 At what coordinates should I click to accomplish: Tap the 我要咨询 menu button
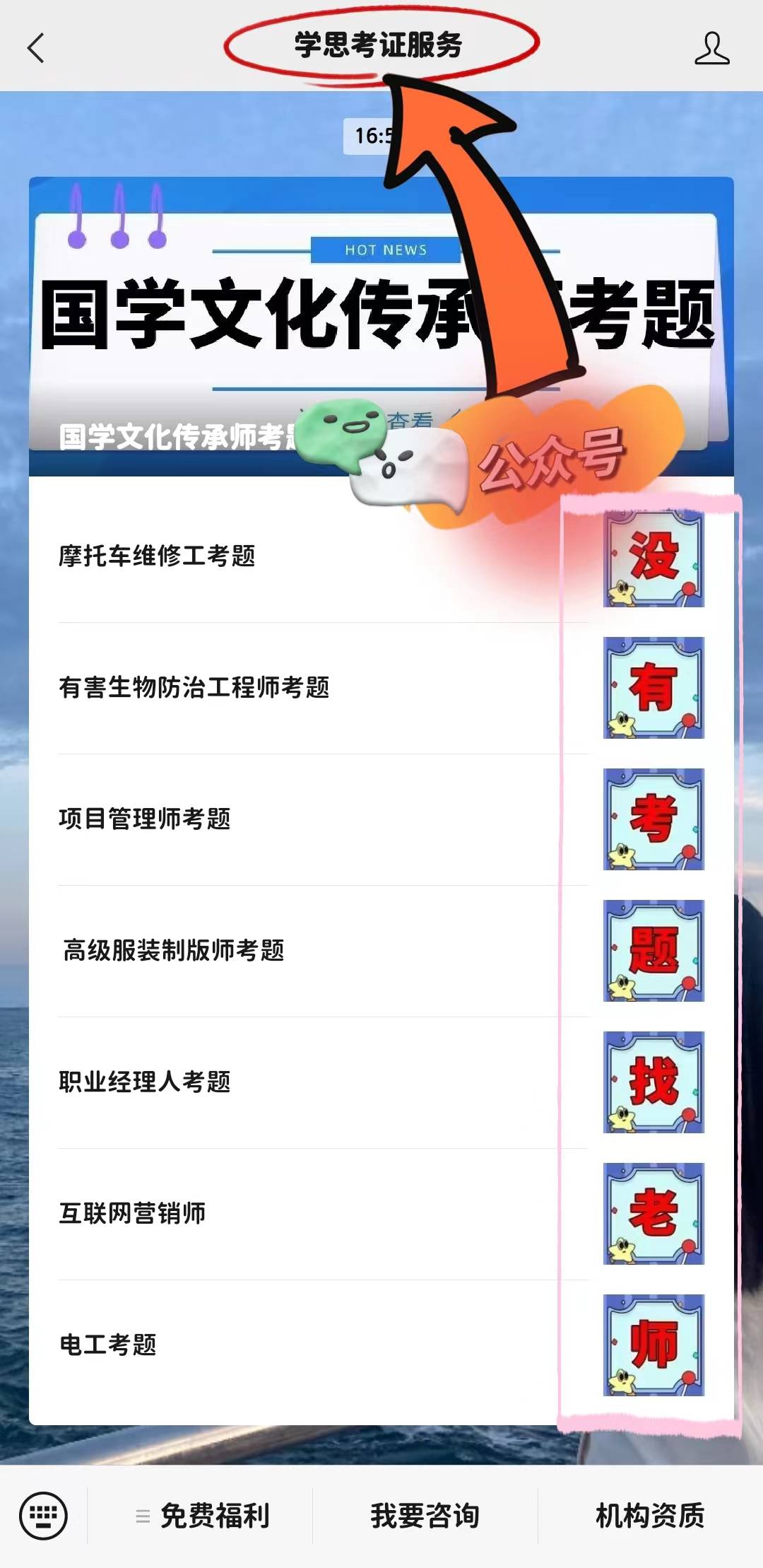click(425, 1516)
